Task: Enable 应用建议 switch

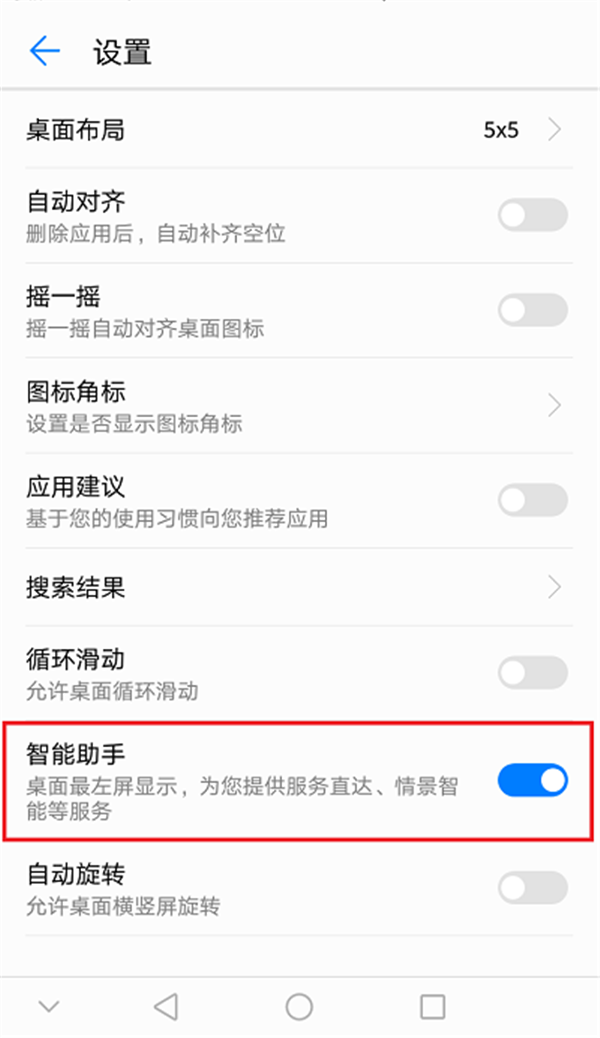Action: click(532, 500)
